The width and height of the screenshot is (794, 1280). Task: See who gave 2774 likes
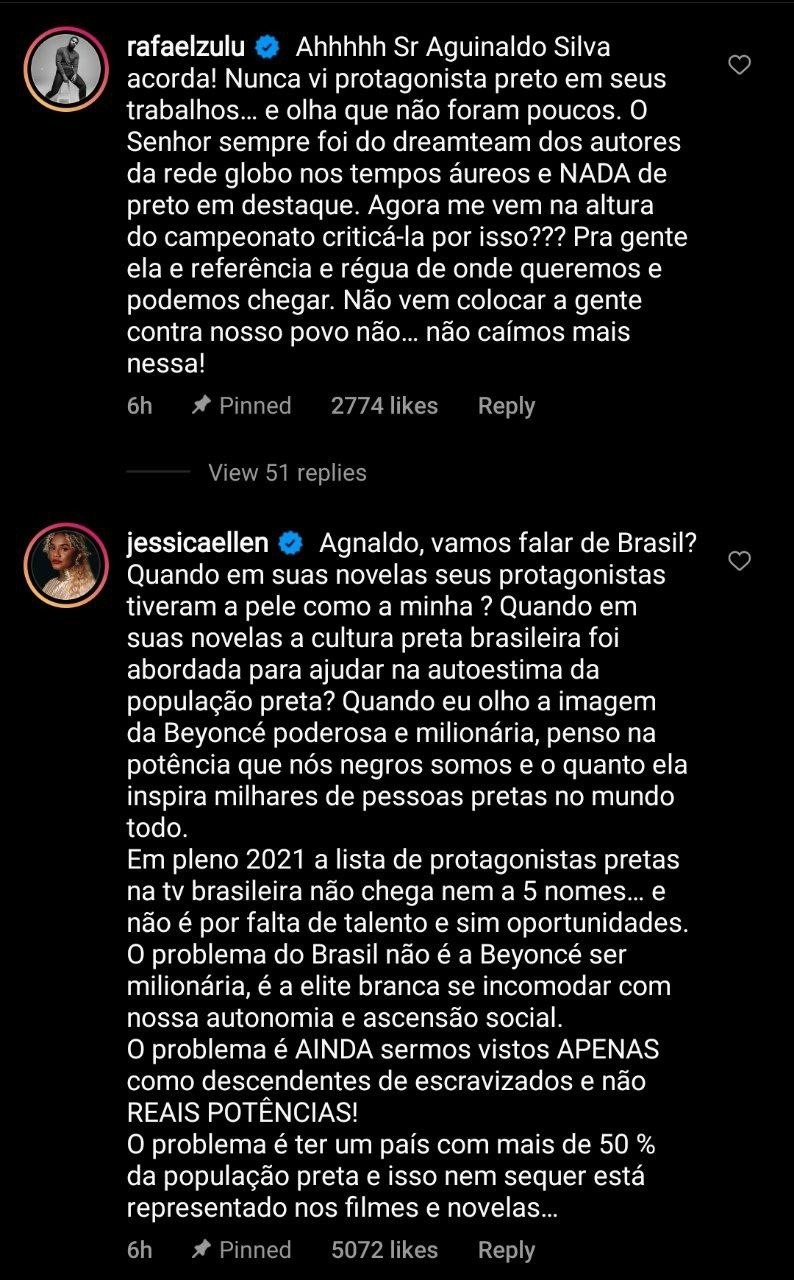[x=384, y=406]
